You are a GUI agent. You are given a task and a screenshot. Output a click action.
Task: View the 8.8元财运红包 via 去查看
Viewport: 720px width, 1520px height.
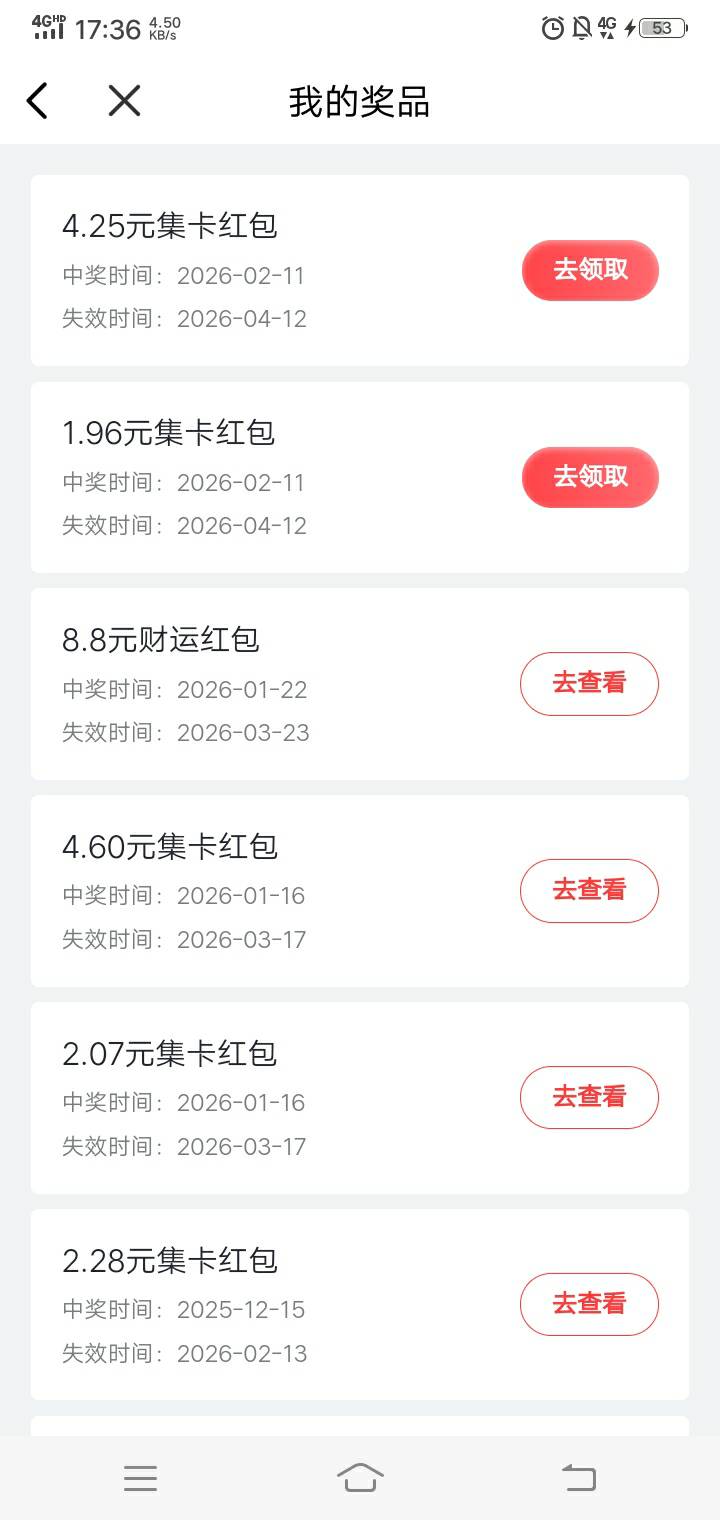[x=589, y=684]
